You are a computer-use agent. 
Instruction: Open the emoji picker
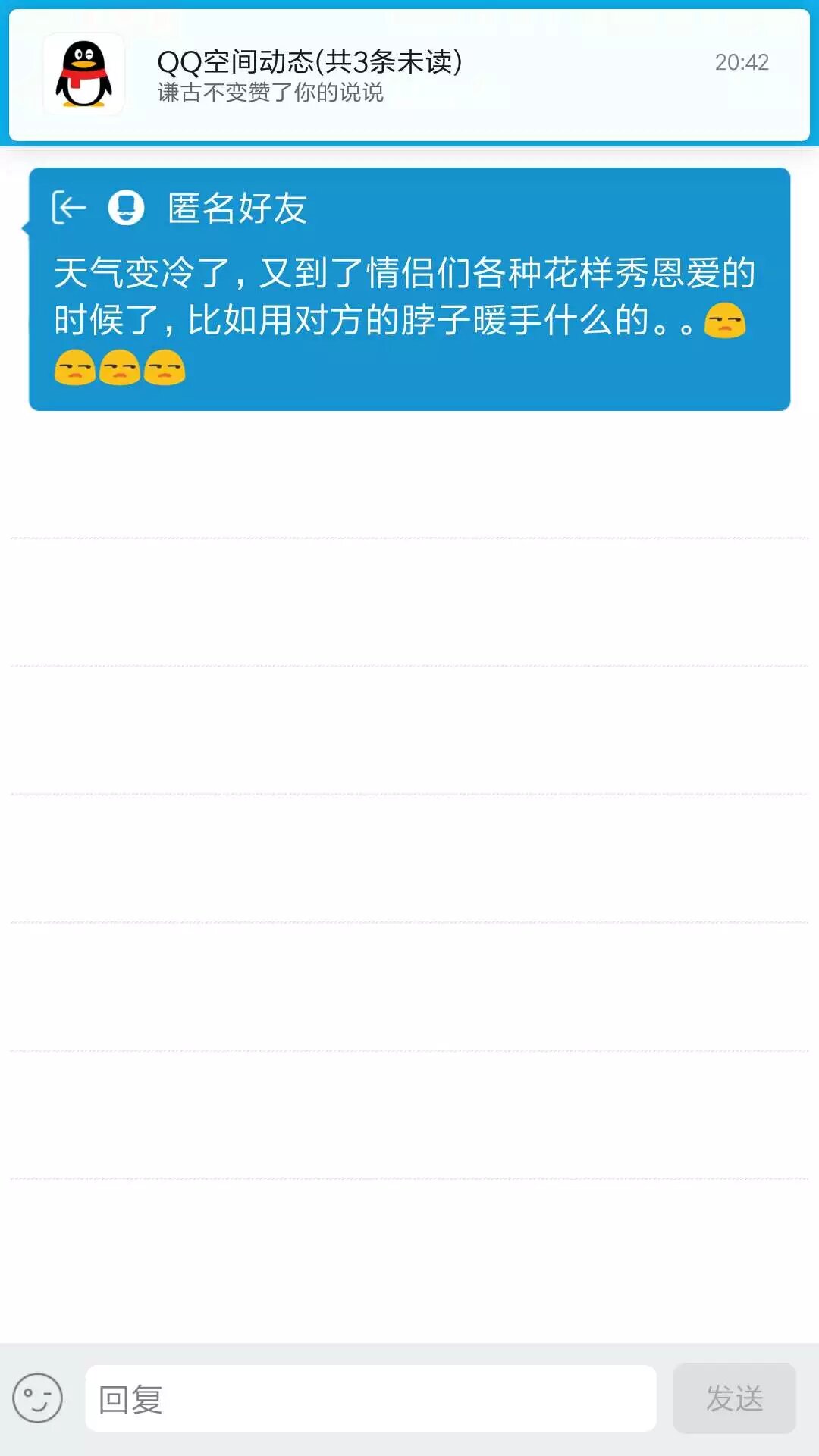(x=37, y=1398)
